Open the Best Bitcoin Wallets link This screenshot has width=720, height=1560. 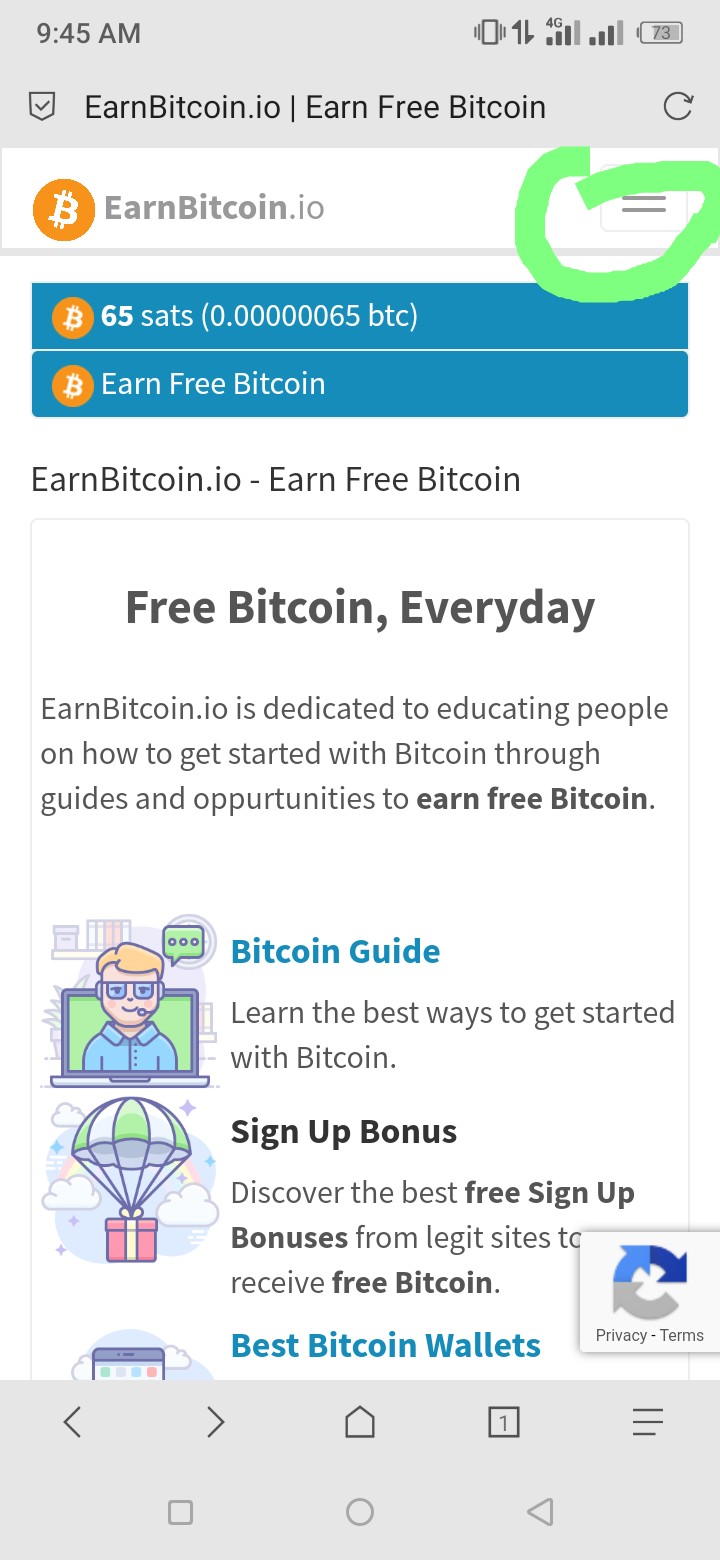(x=386, y=1345)
